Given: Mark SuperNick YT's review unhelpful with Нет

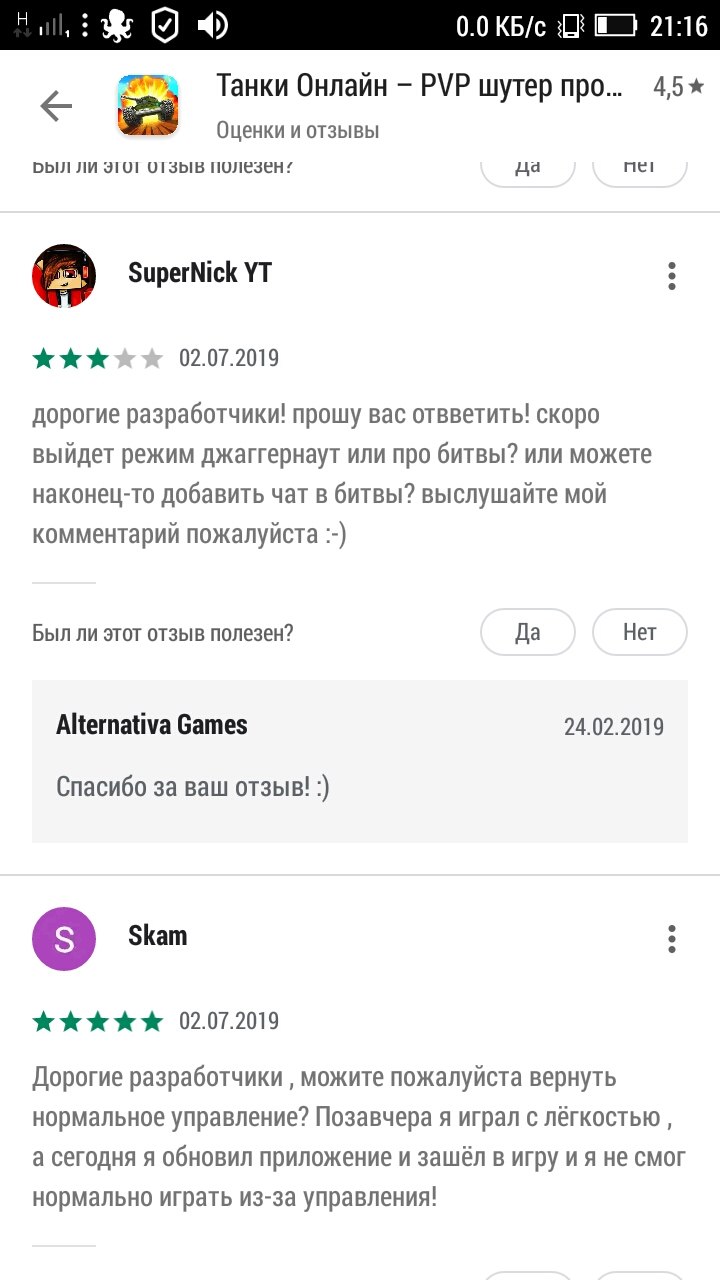Looking at the screenshot, I should [x=640, y=632].
